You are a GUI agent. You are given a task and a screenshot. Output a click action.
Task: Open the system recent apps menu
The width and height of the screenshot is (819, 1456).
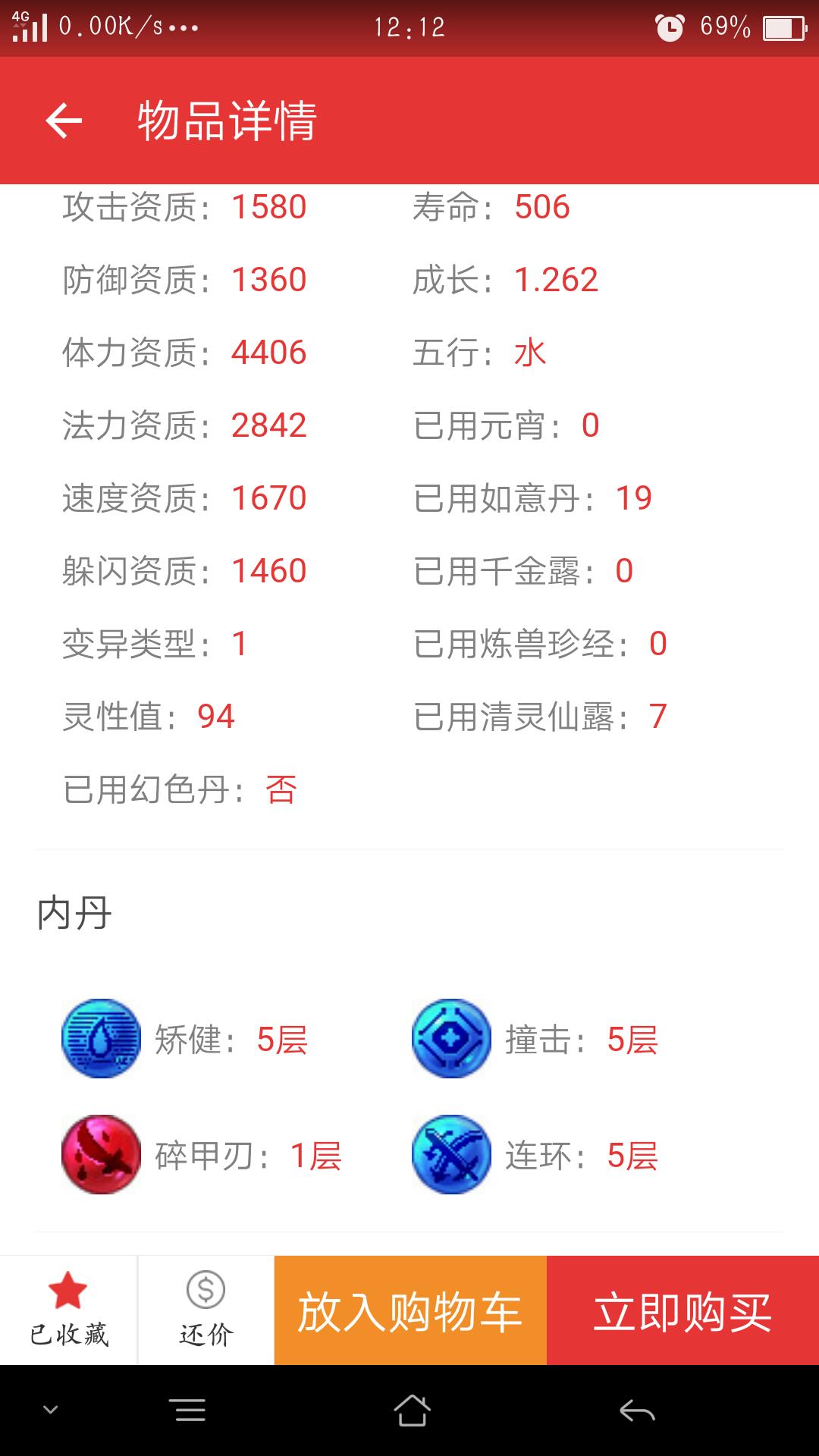[x=190, y=1410]
